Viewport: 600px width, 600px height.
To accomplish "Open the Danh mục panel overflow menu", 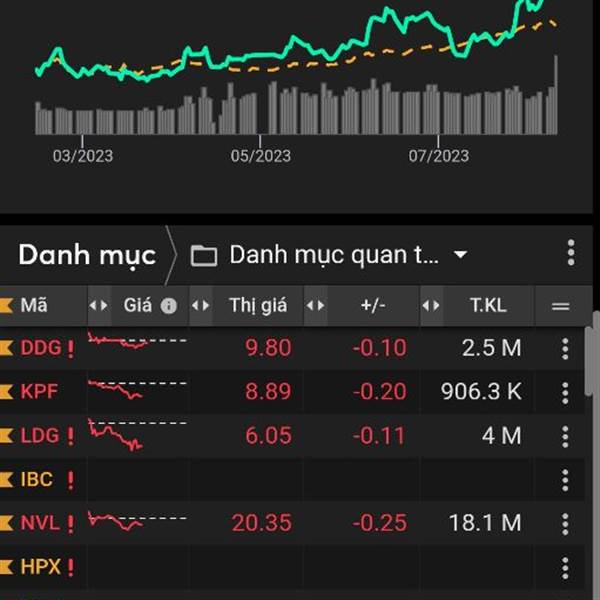I will click(571, 253).
